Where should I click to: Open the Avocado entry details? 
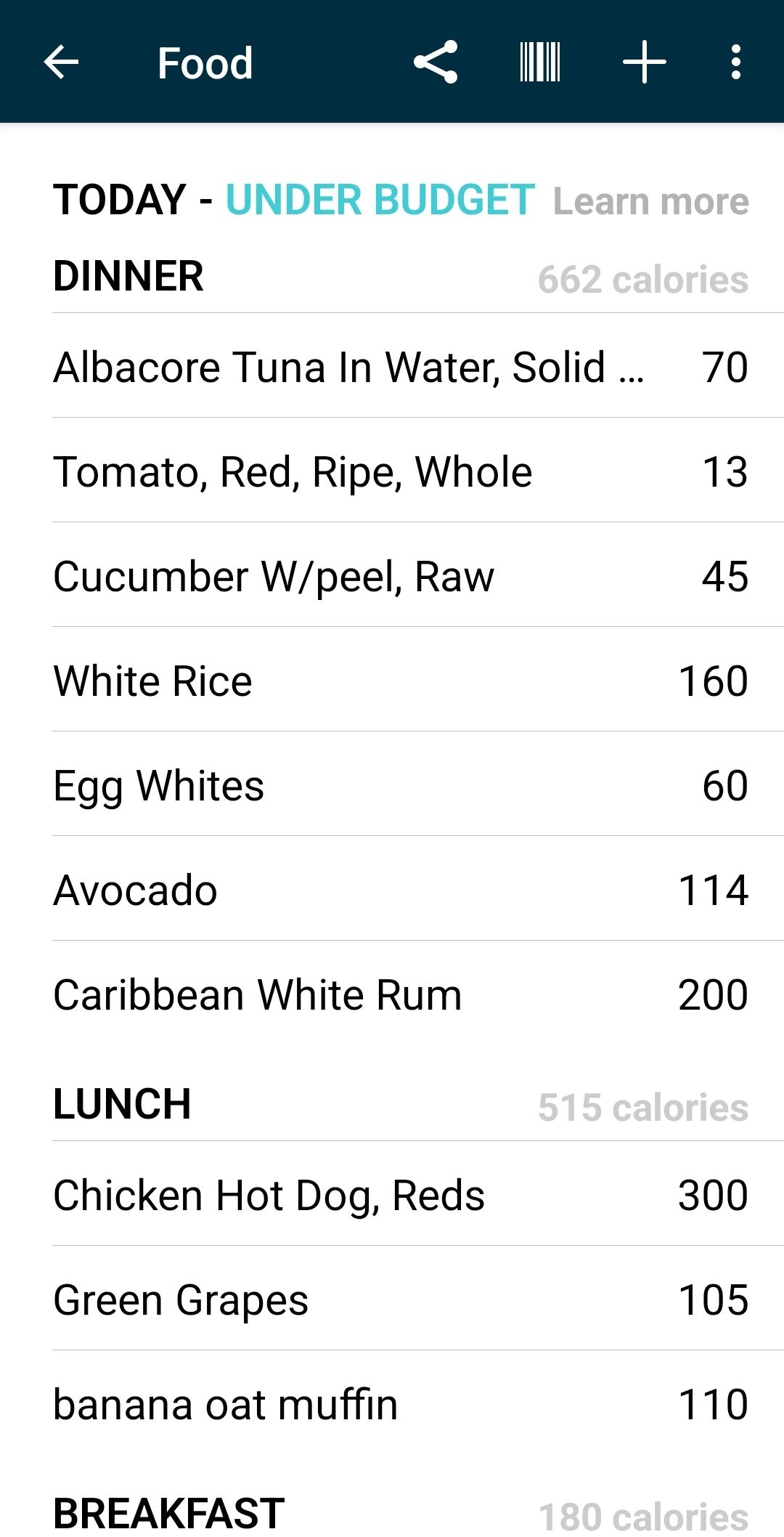pos(392,890)
